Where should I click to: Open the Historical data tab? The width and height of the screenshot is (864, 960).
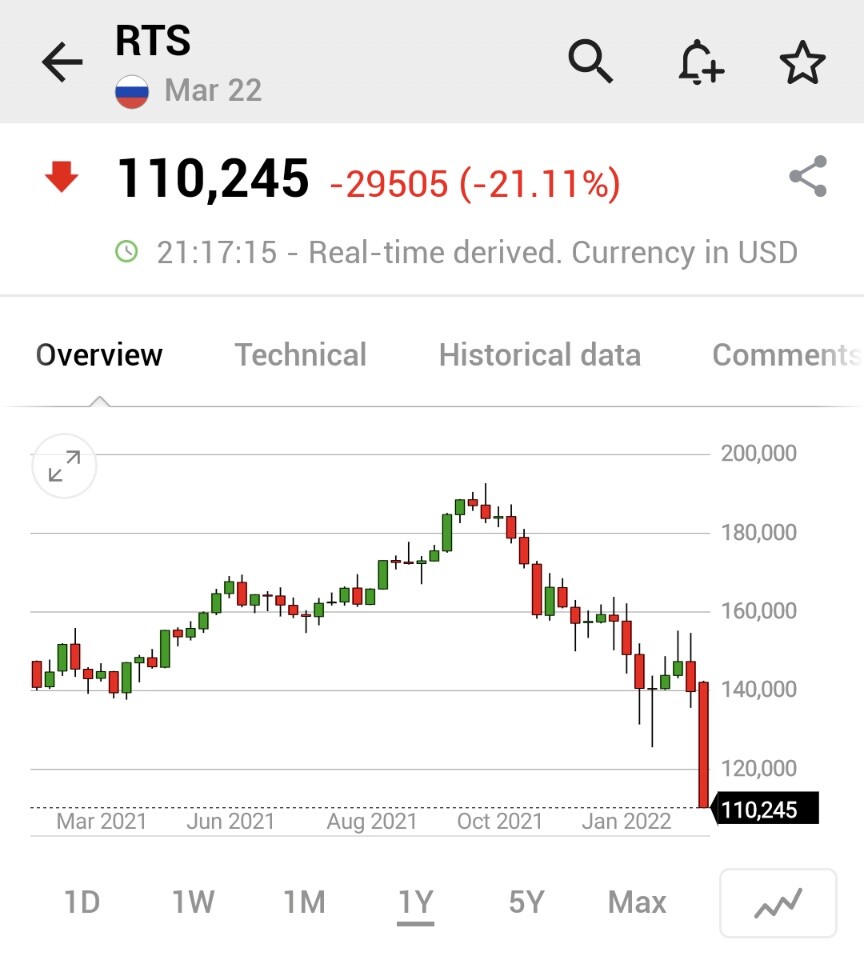point(539,355)
